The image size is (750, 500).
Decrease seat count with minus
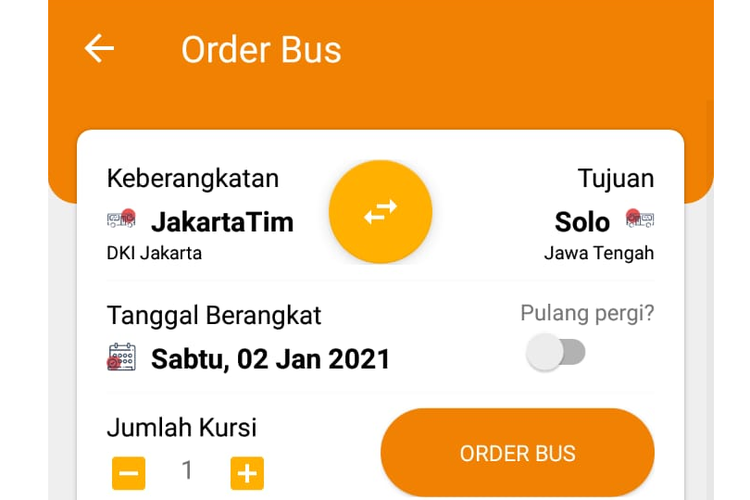pos(129,472)
